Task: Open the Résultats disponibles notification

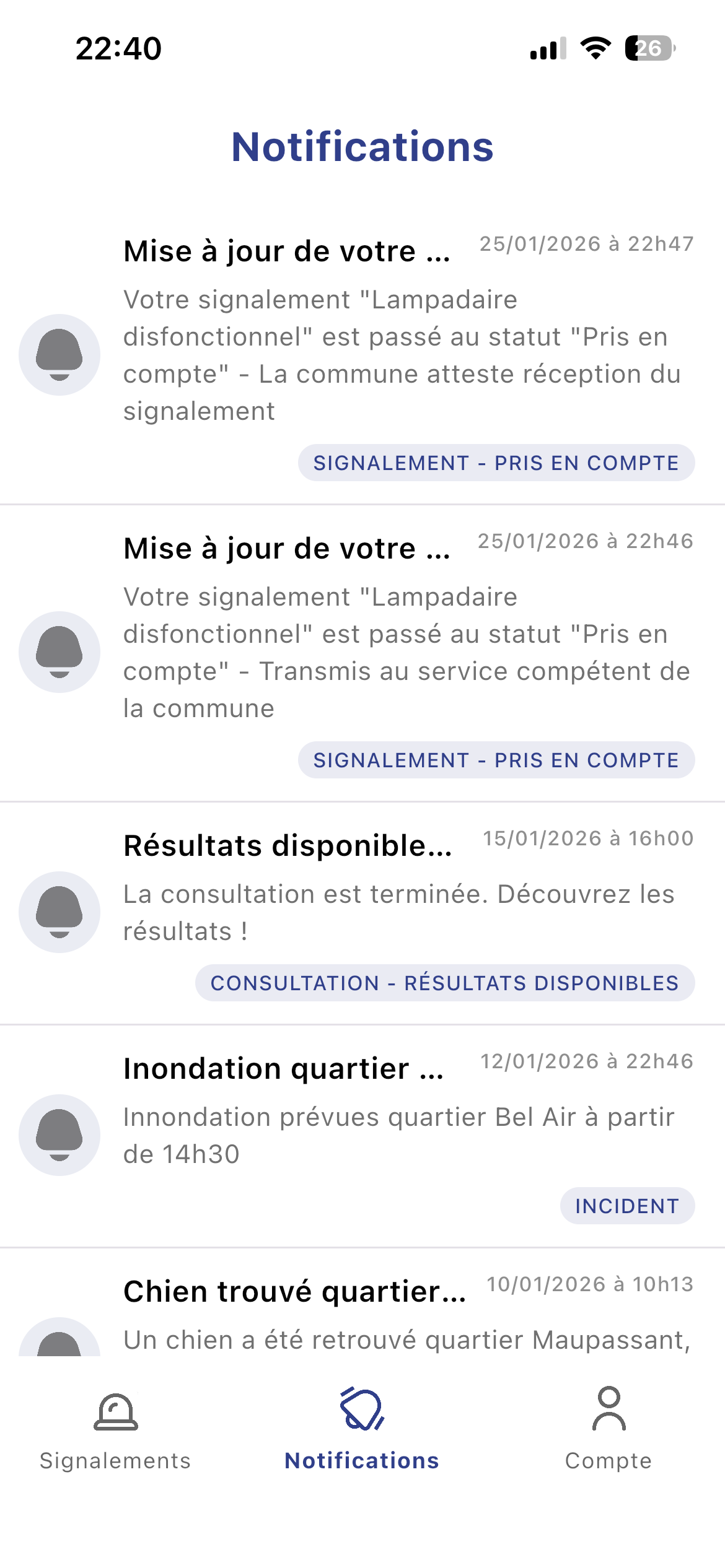Action: tap(362, 910)
